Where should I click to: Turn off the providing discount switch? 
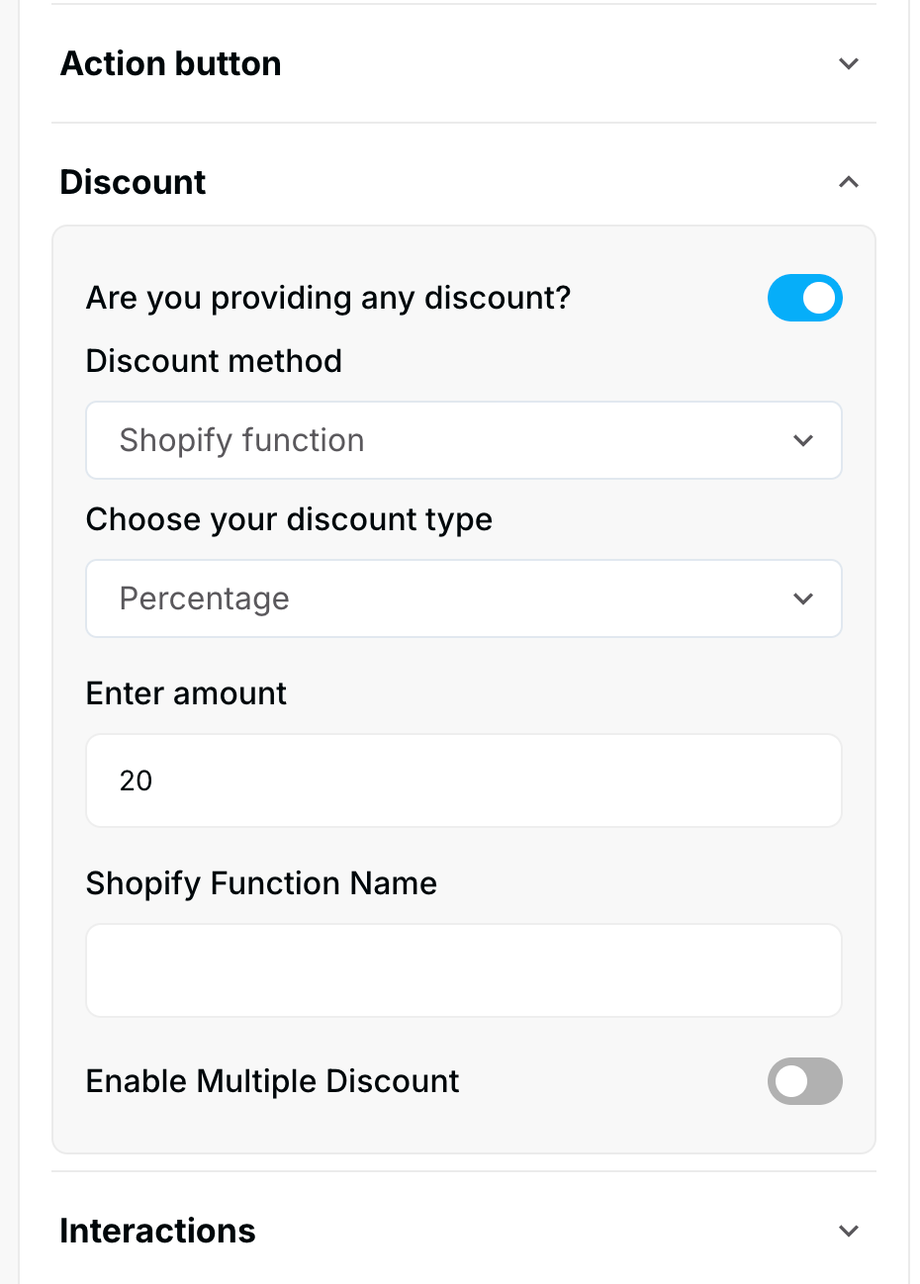click(x=805, y=299)
